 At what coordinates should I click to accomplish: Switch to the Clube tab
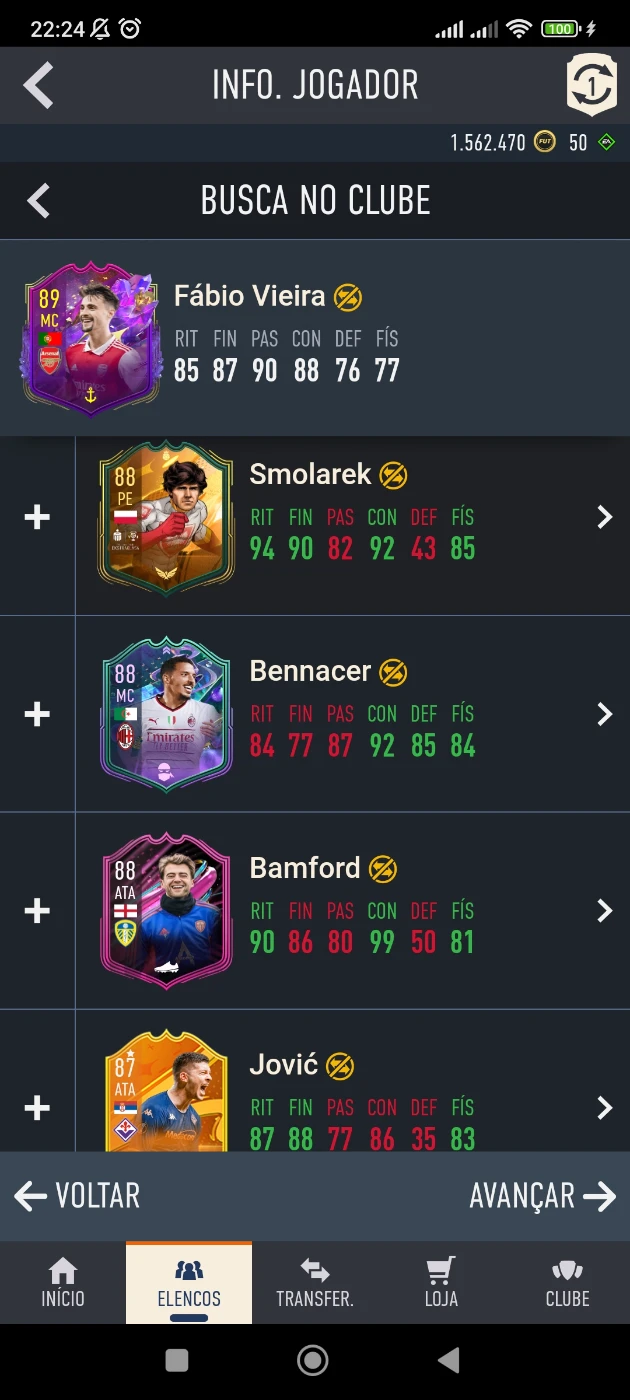click(x=567, y=1283)
